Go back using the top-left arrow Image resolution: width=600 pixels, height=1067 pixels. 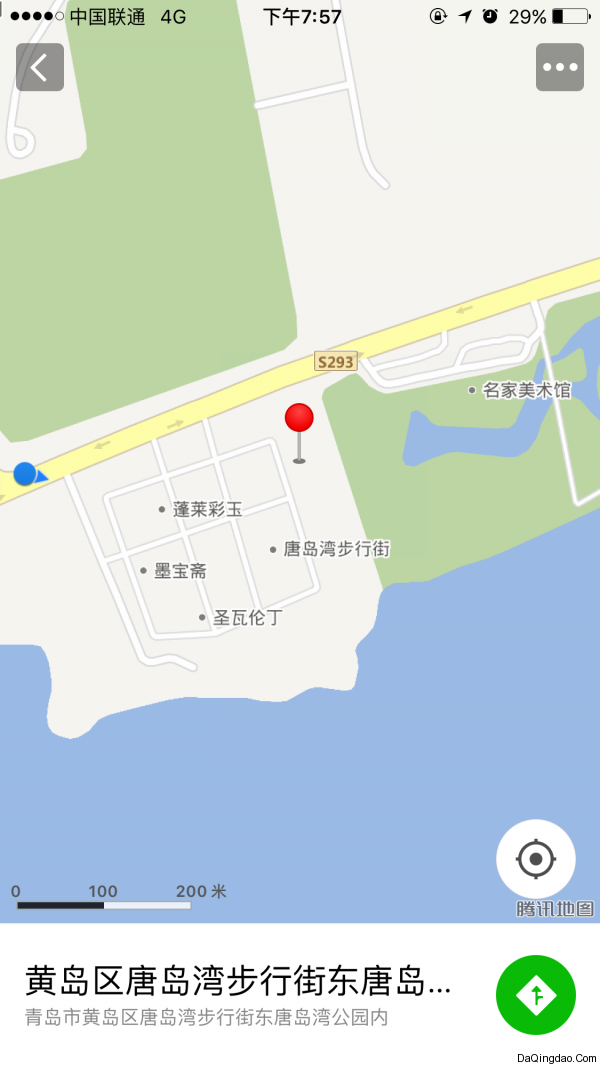point(40,68)
